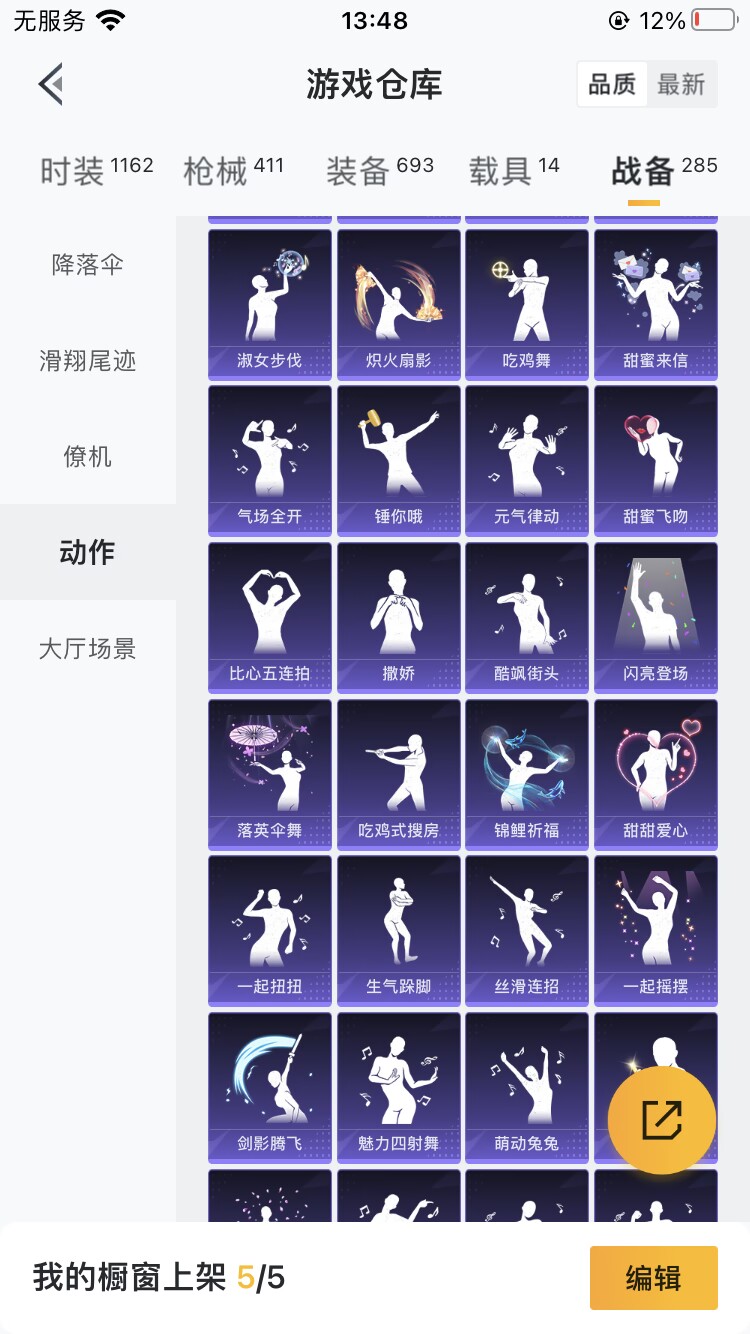Image resolution: width=750 pixels, height=1334 pixels.
Task: Open the 锦鲤祈福 emote item
Action: pyautogui.click(x=527, y=774)
